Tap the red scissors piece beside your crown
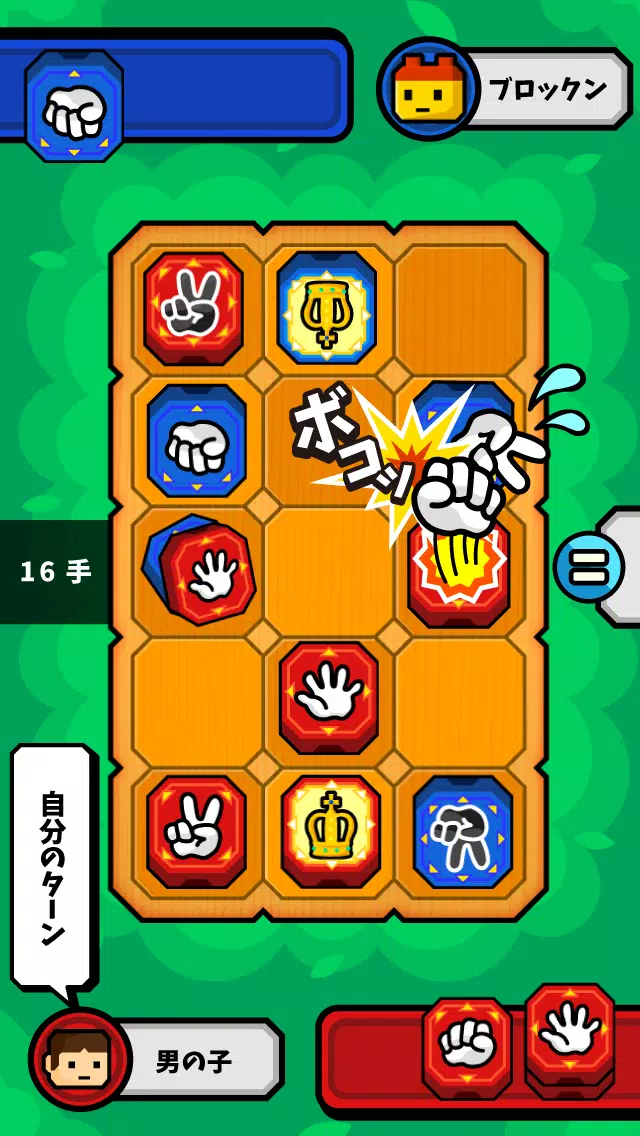Screen dimensions: 640x1136 [194, 830]
